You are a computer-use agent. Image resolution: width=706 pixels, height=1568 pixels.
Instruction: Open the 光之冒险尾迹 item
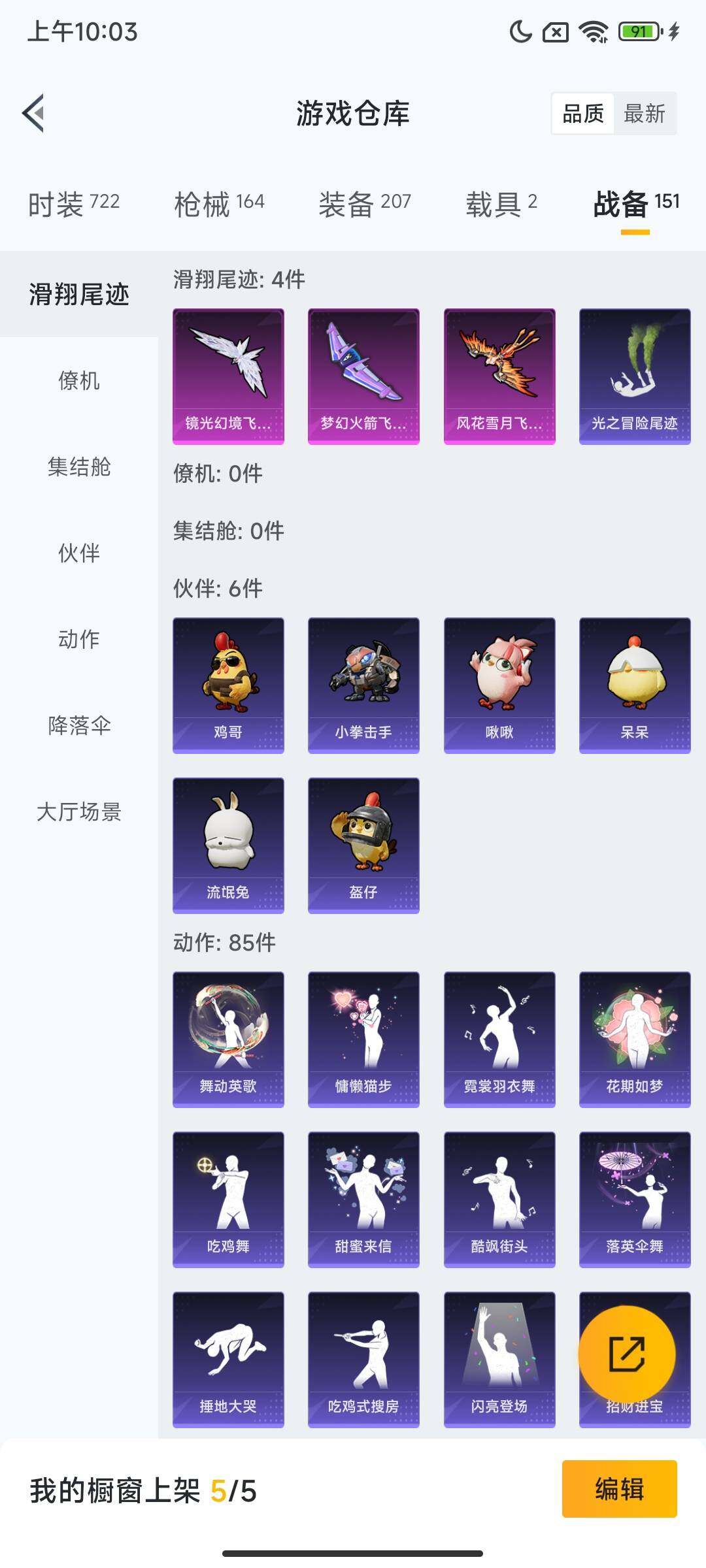(x=634, y=376)
